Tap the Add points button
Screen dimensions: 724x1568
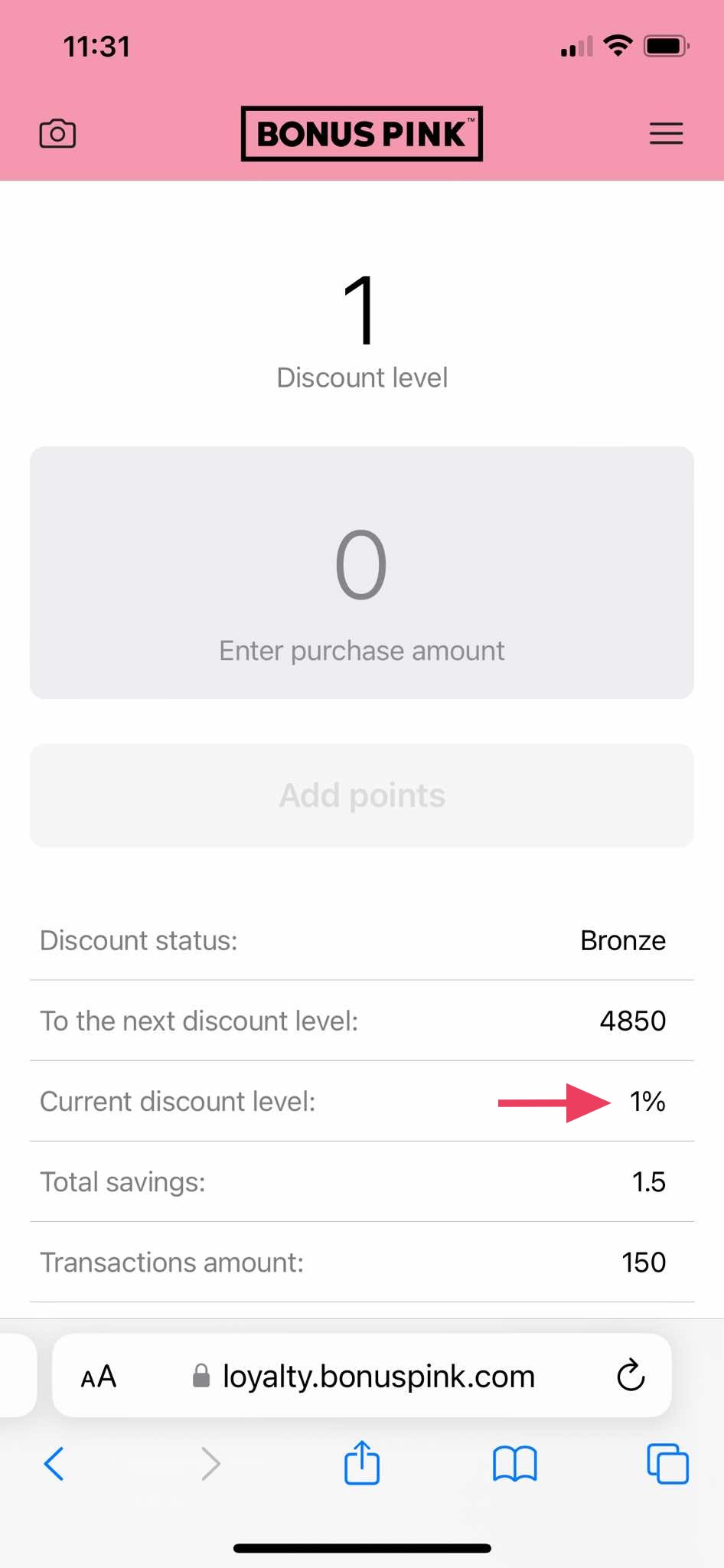tap(362, 795)
